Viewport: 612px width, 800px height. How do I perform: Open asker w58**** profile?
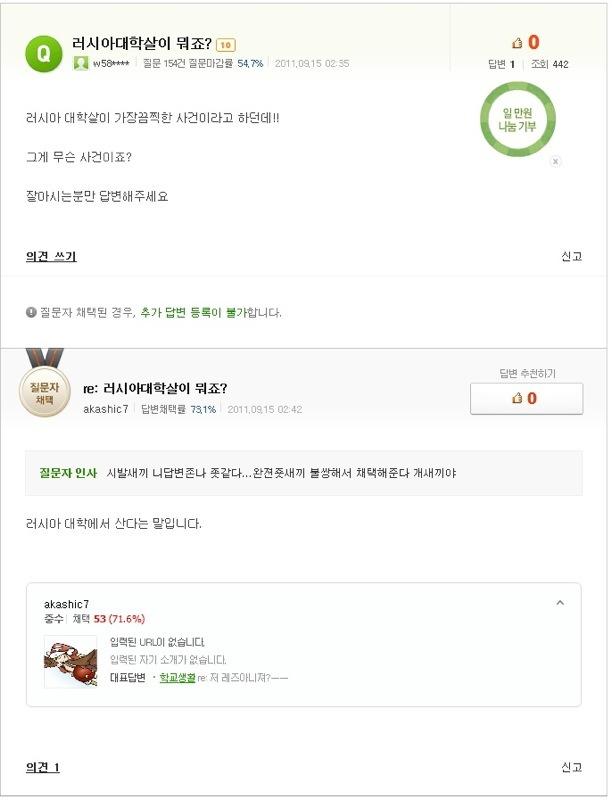(x=110, y=63)
